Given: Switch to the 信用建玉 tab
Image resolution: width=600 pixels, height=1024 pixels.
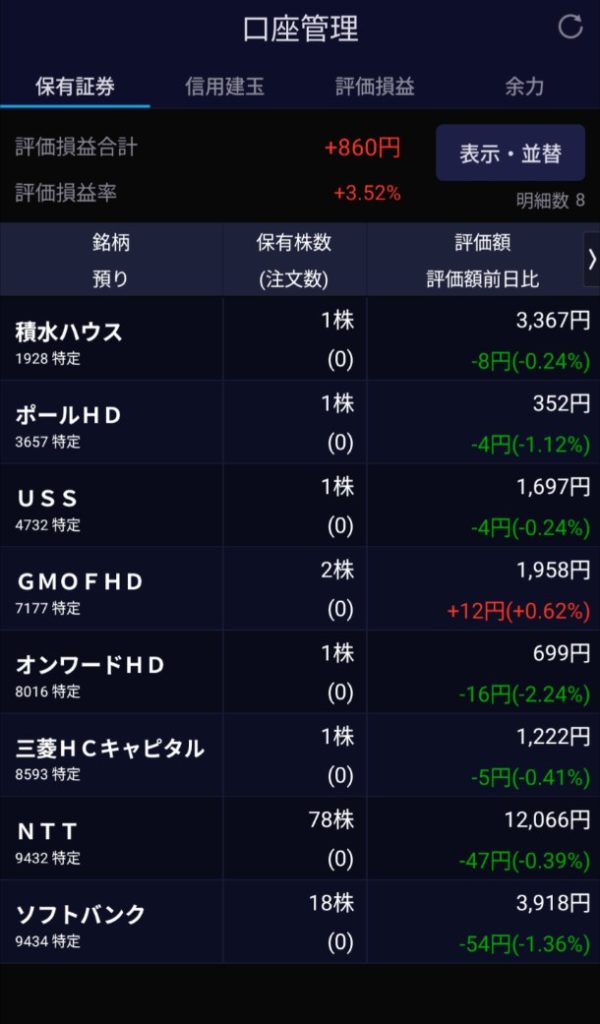Looking at the screenshot, I should pos(225,86).
